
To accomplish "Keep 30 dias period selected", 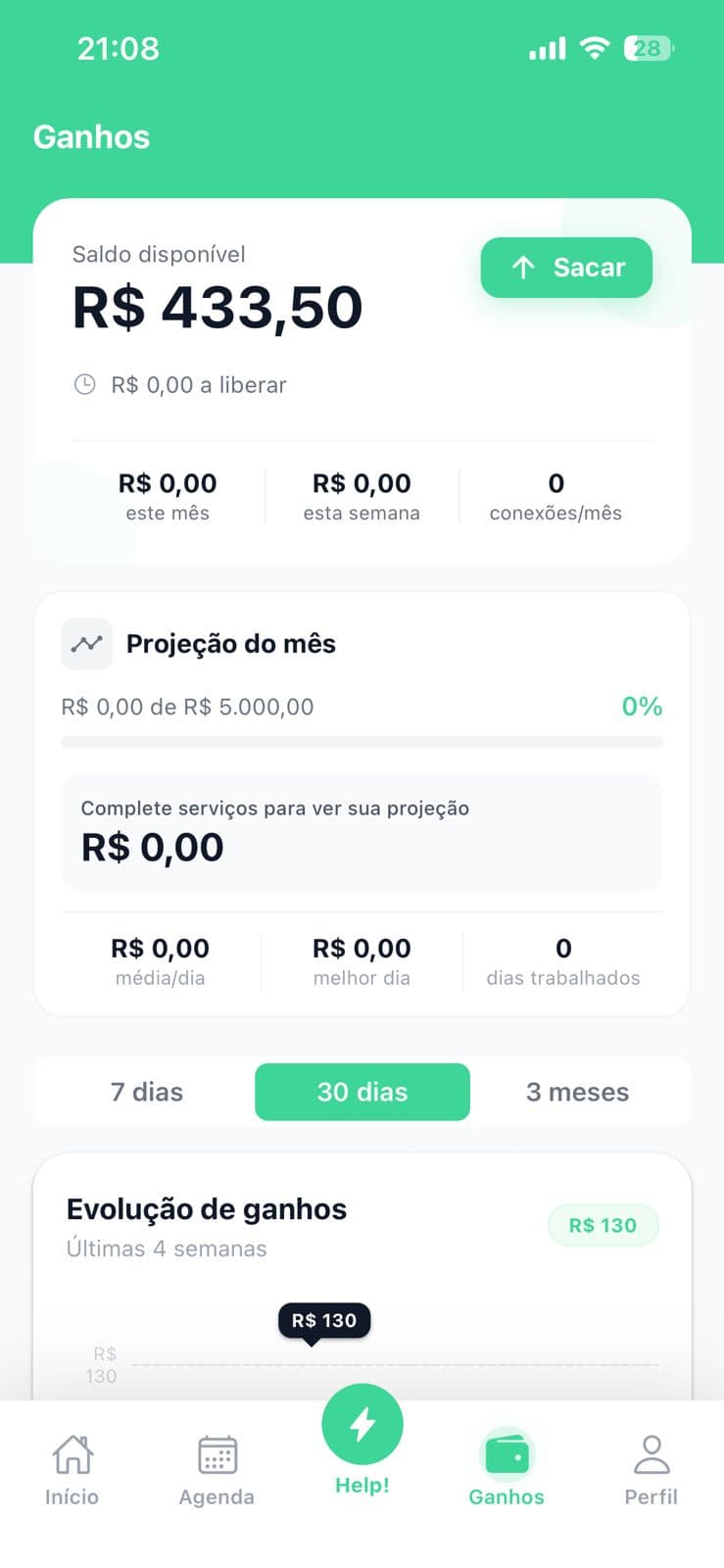I will coord(362,1092).
